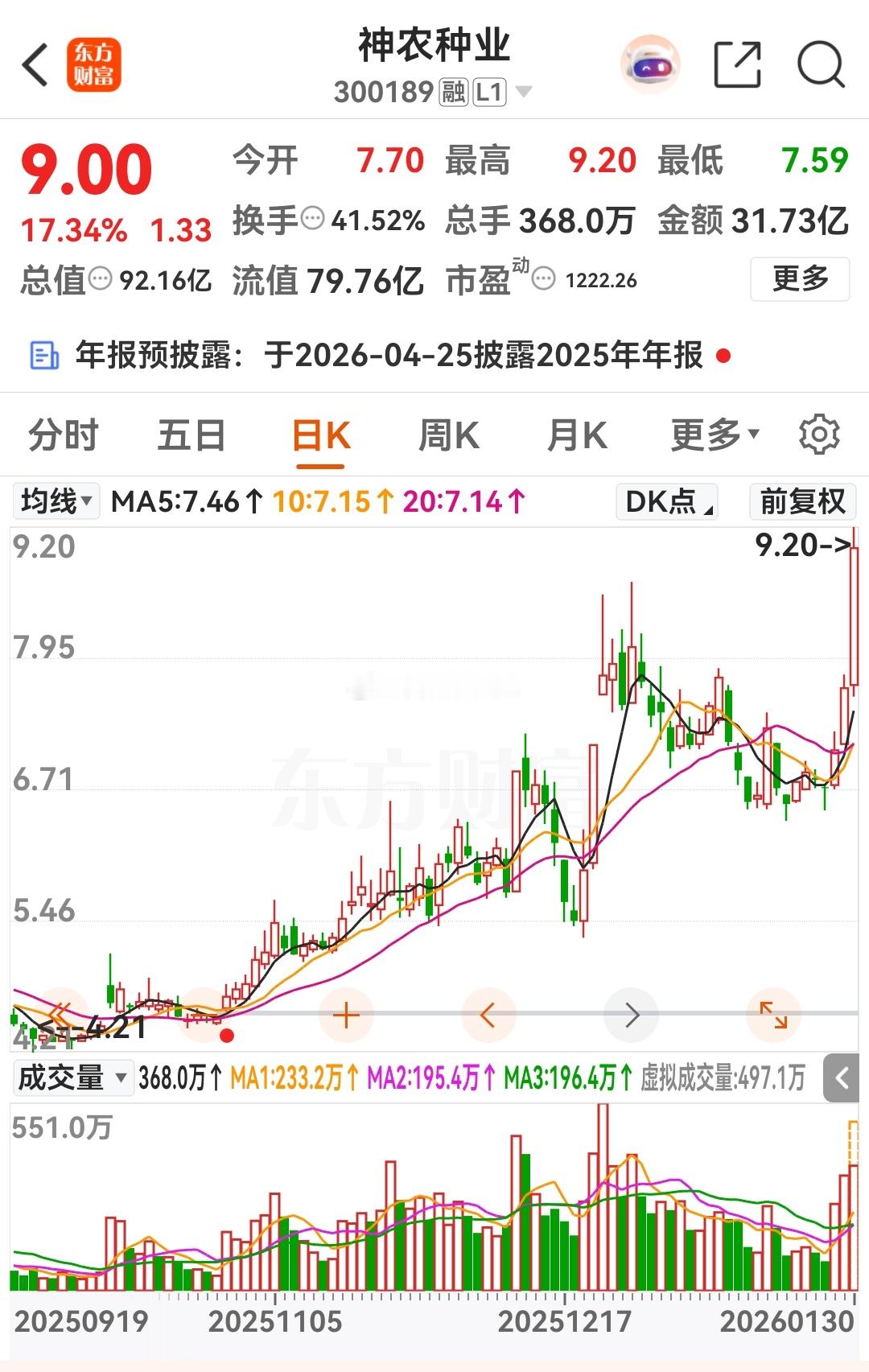Switch to the 周K tab

coord(448,435)
